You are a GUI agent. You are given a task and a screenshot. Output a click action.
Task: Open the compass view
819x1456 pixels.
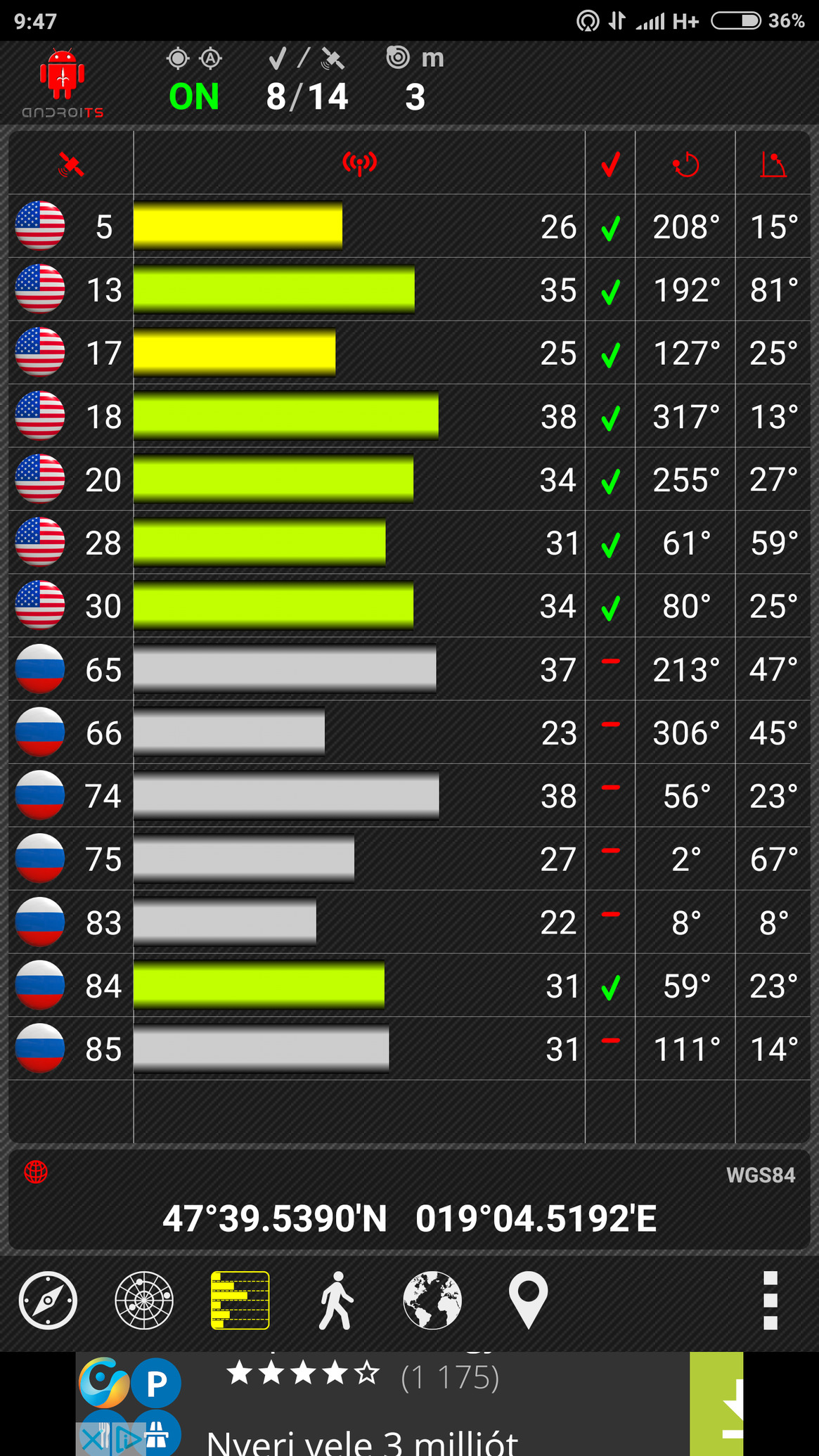(48, 1301)
